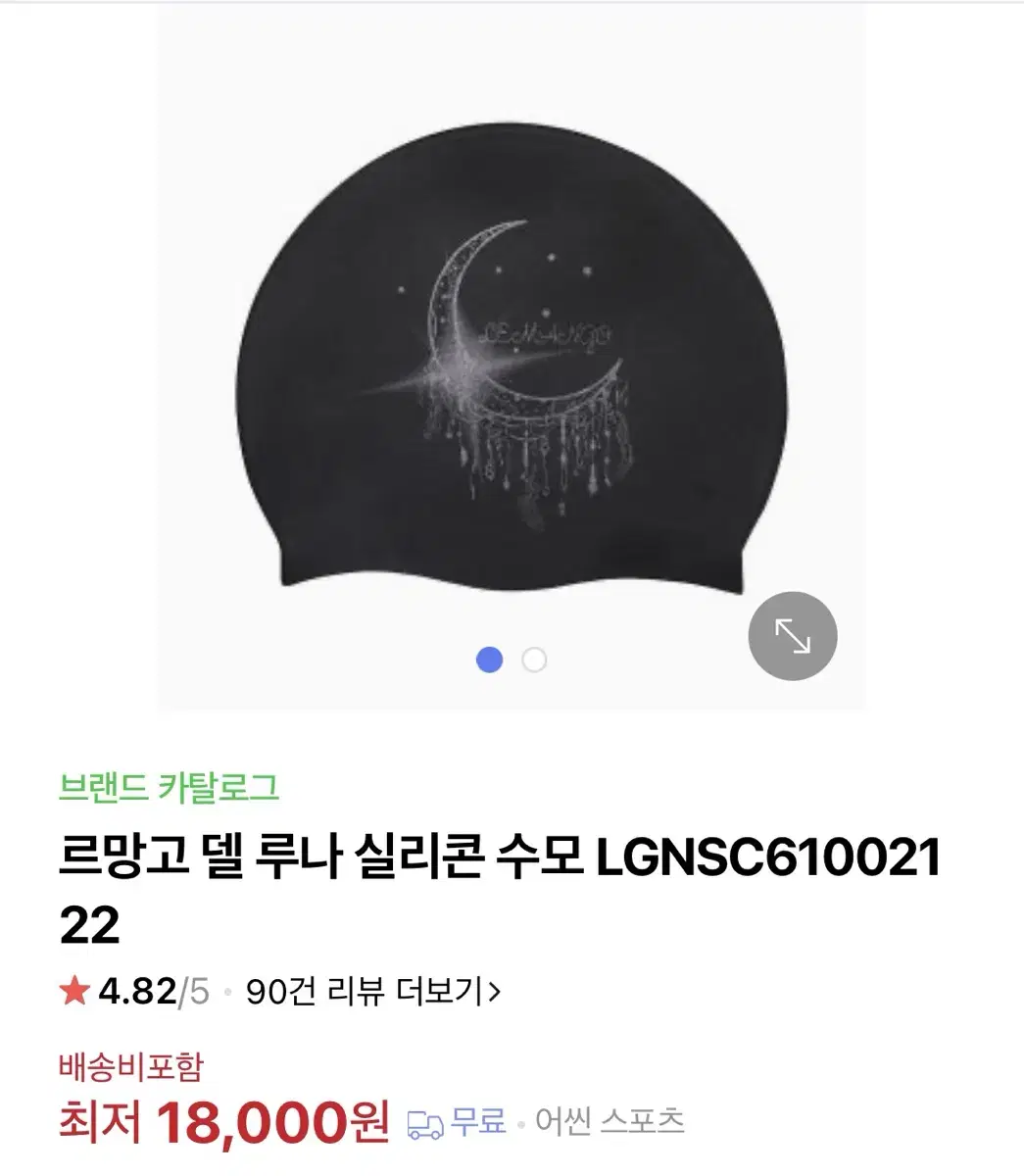Click the chevron after 리뷰 더보기
1024x1176 pixels.
[498, 992]
